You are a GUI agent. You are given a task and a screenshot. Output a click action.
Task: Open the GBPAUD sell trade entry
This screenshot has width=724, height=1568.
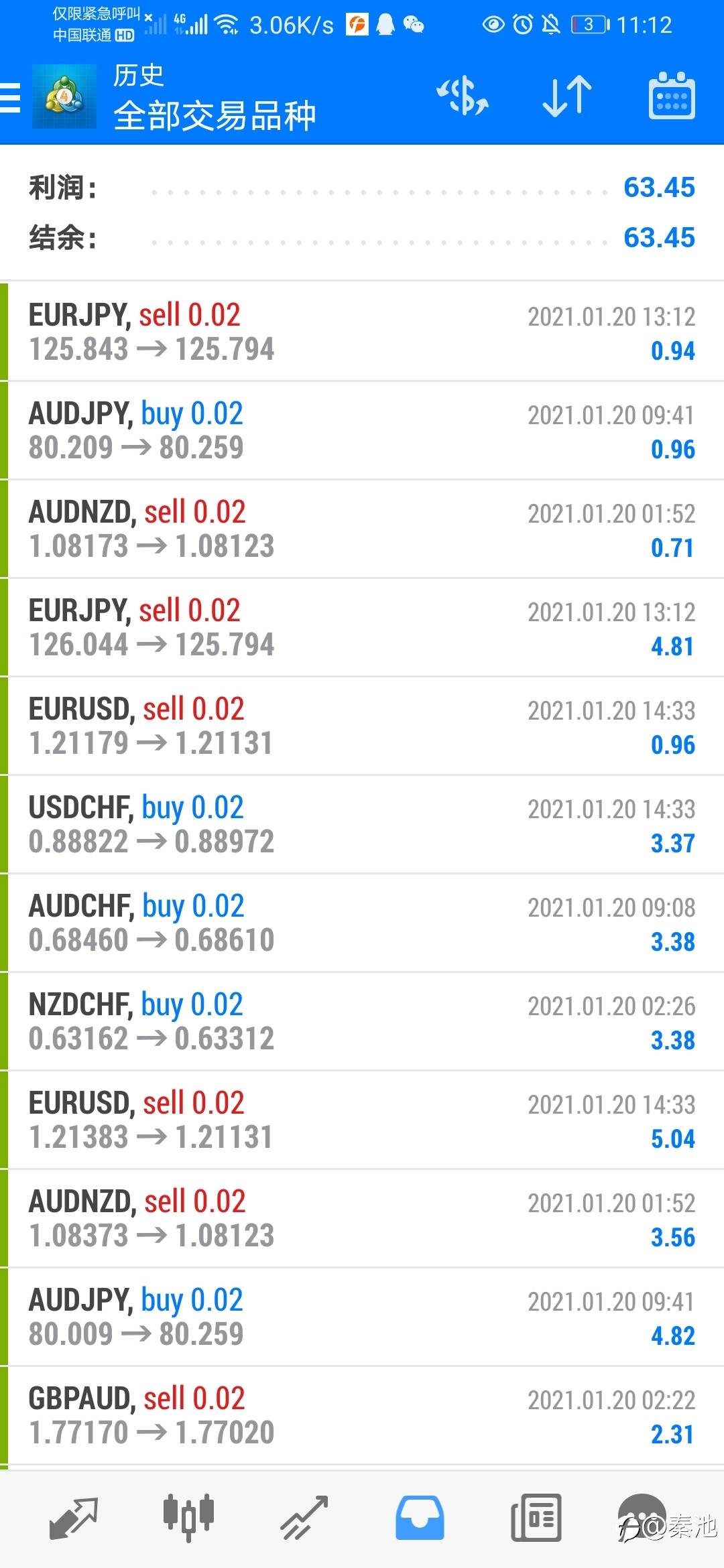pyautogui.click(x=362, y=1415)
